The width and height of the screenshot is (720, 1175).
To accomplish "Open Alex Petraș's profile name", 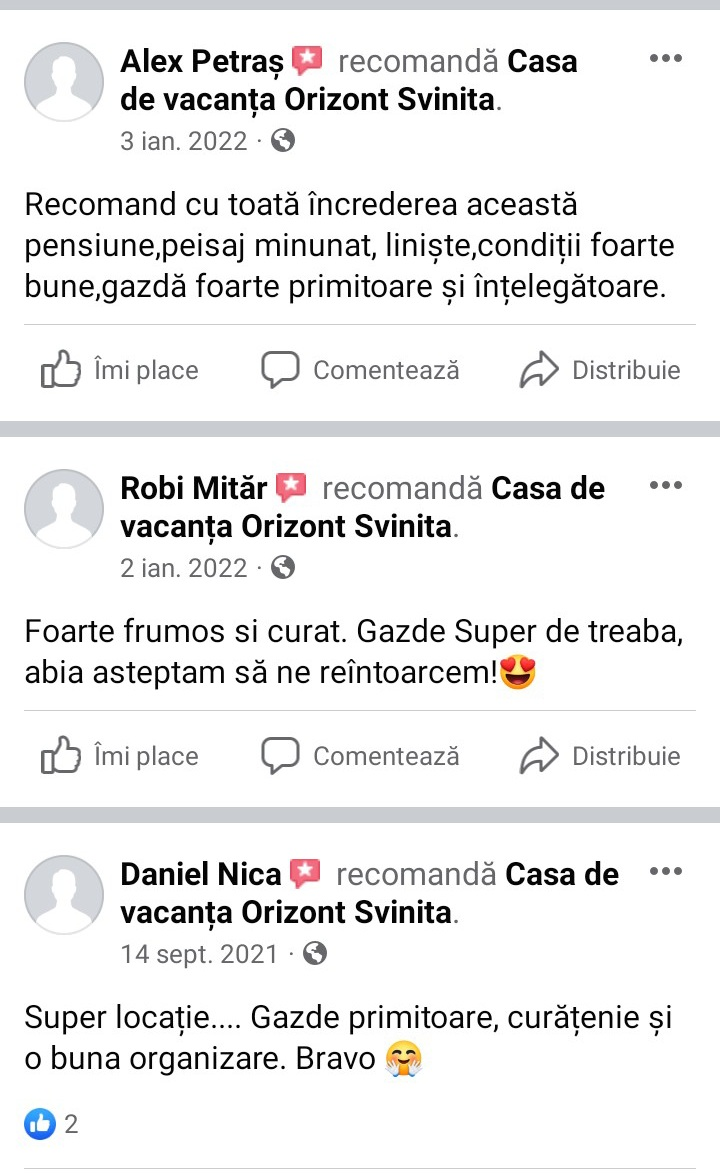I will point(202,61).
